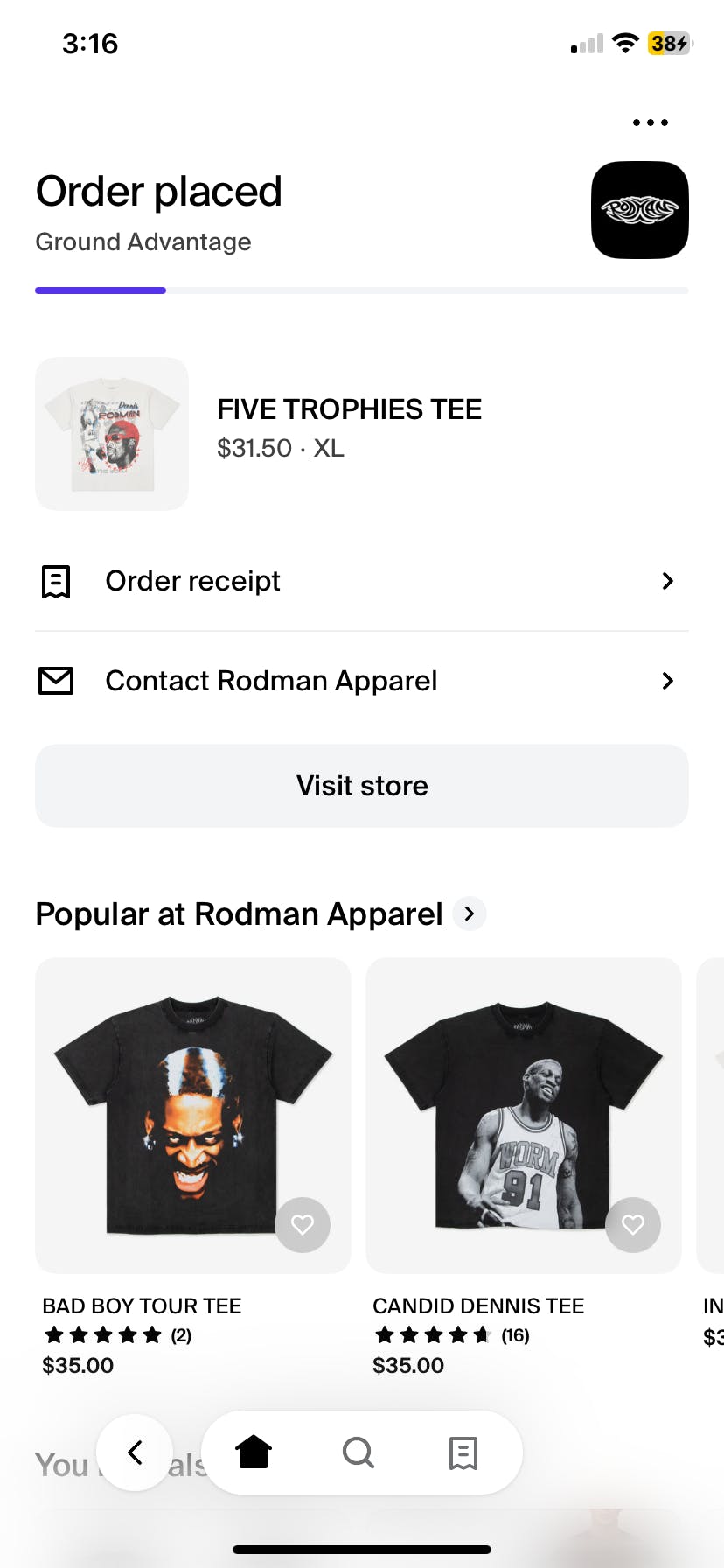Viewport: 724px width, 1568px height.
Task: Expand Popular at Rodman Apparel arrow
Action: point(470,913)
